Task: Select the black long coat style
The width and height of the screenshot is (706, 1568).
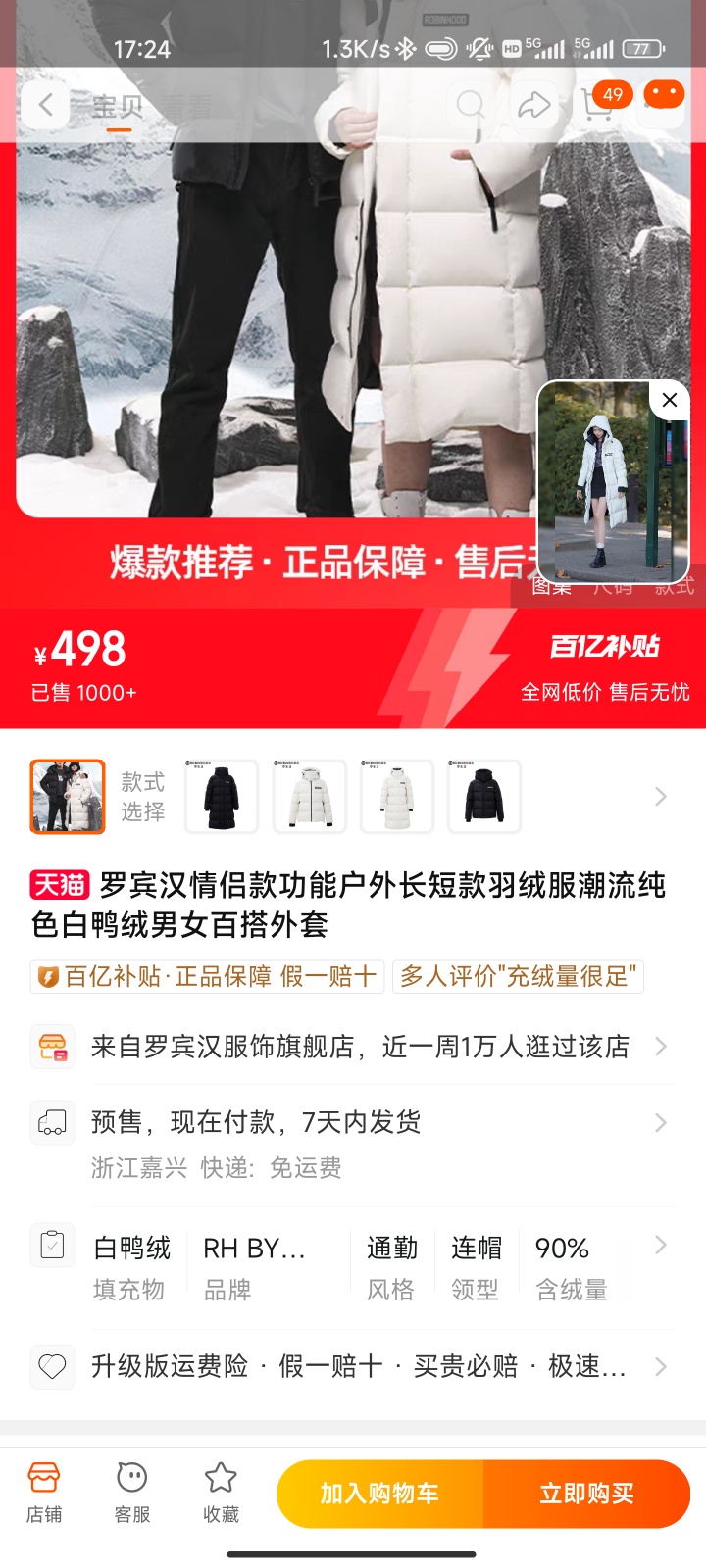Action: point(222,797)
